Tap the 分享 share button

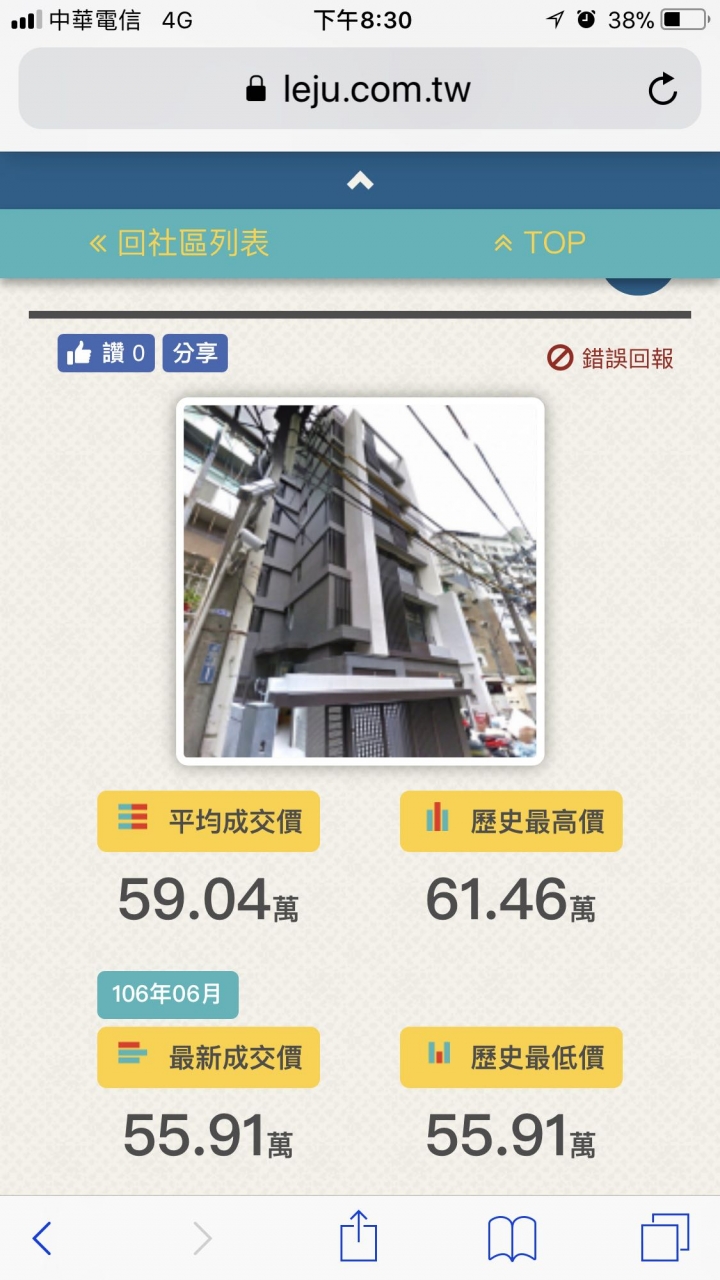195,353
